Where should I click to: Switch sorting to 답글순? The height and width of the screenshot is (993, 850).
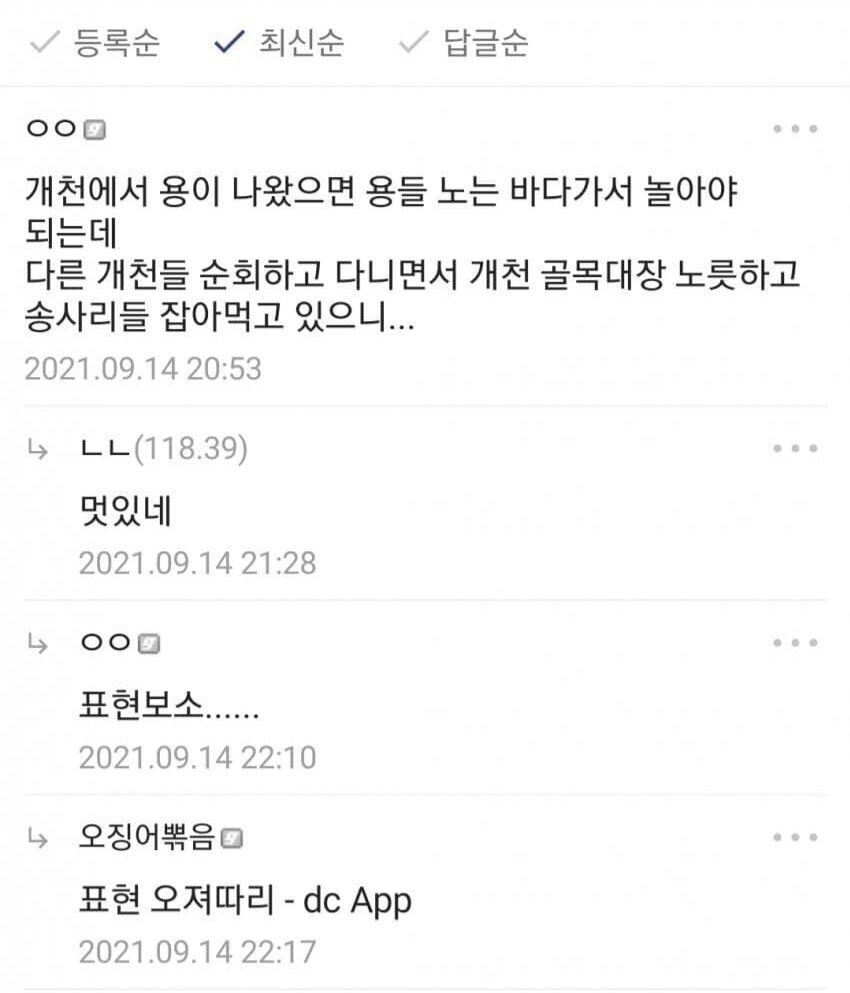pos(463,43)
